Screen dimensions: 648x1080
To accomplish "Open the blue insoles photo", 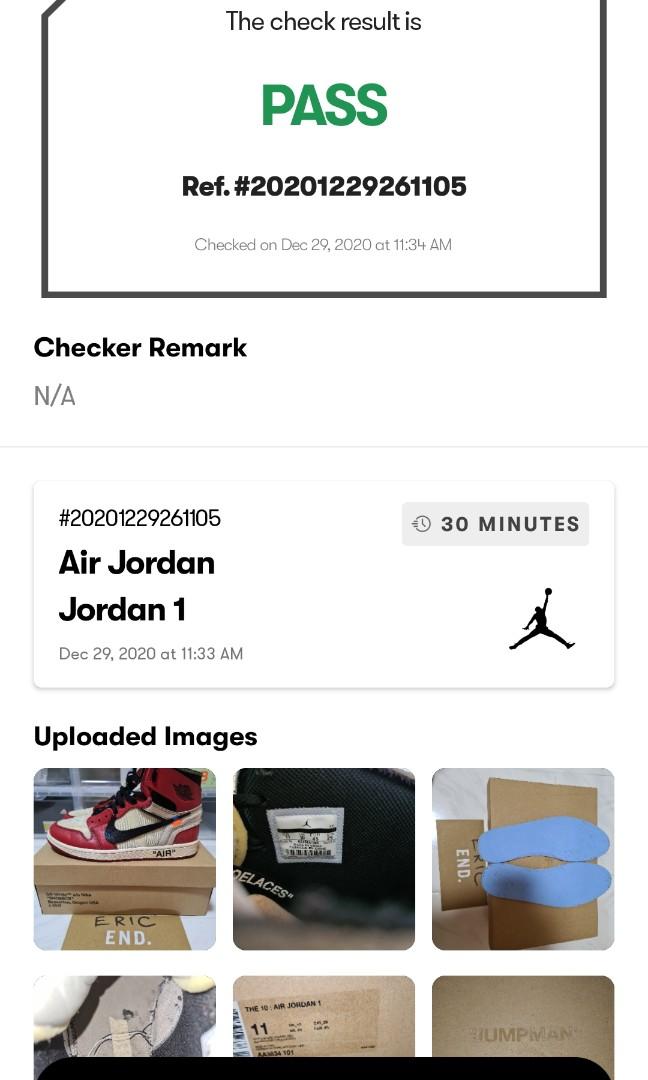I will tap(523, 859).
